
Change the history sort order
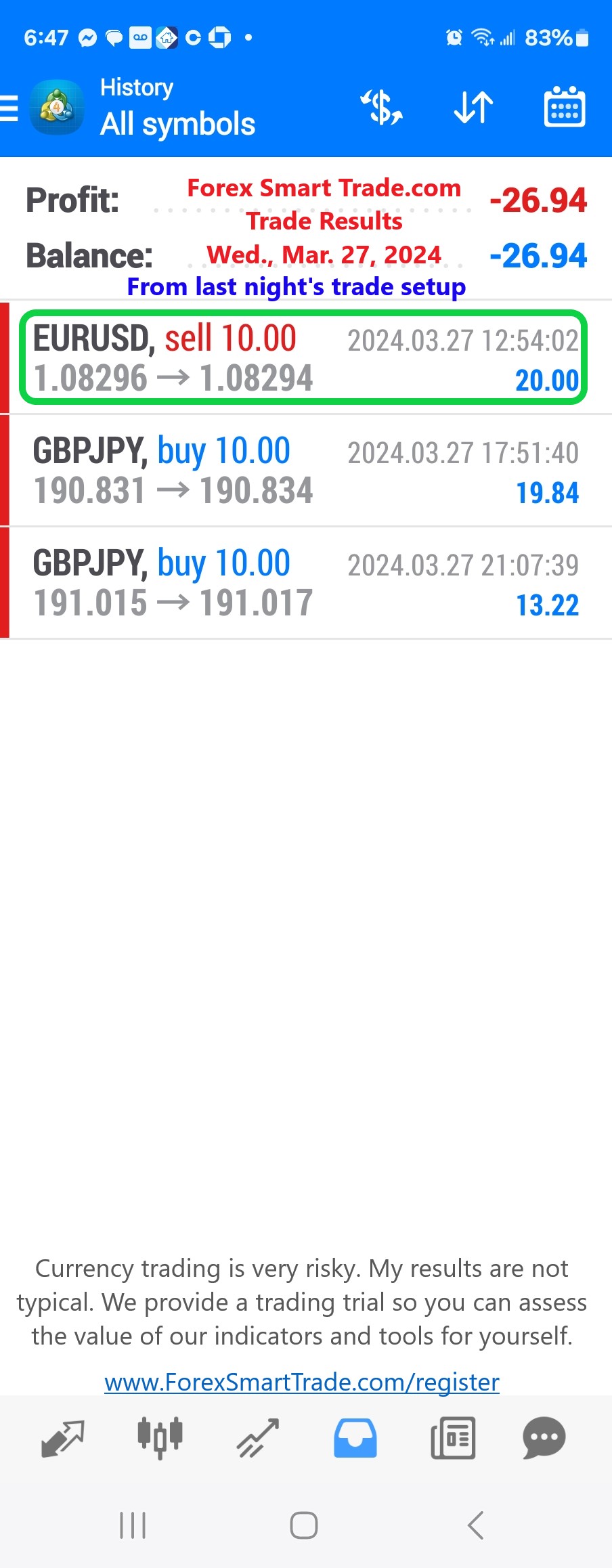tap(473, 108)
